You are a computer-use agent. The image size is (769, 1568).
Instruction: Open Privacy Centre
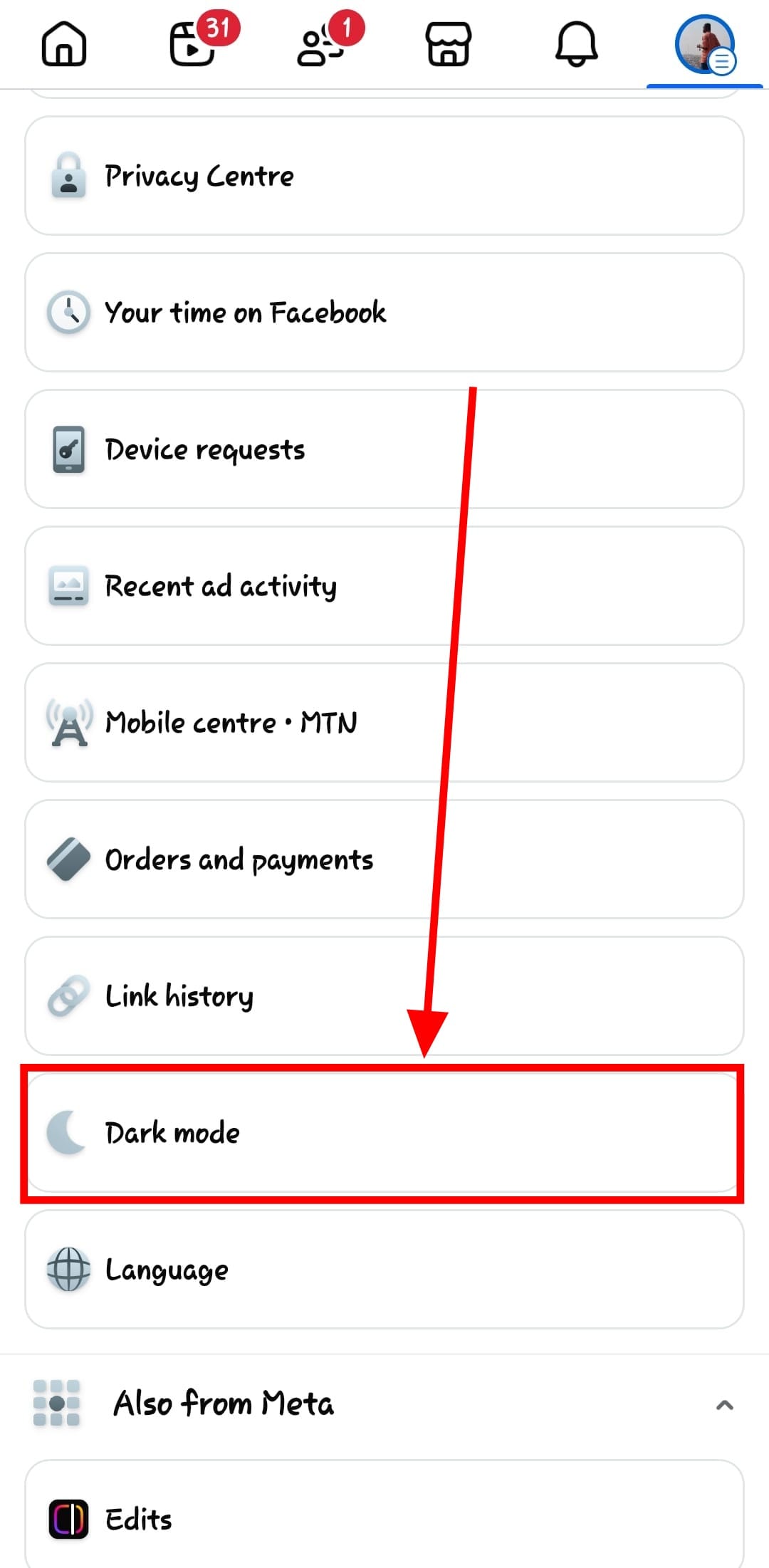click(384, 176)
